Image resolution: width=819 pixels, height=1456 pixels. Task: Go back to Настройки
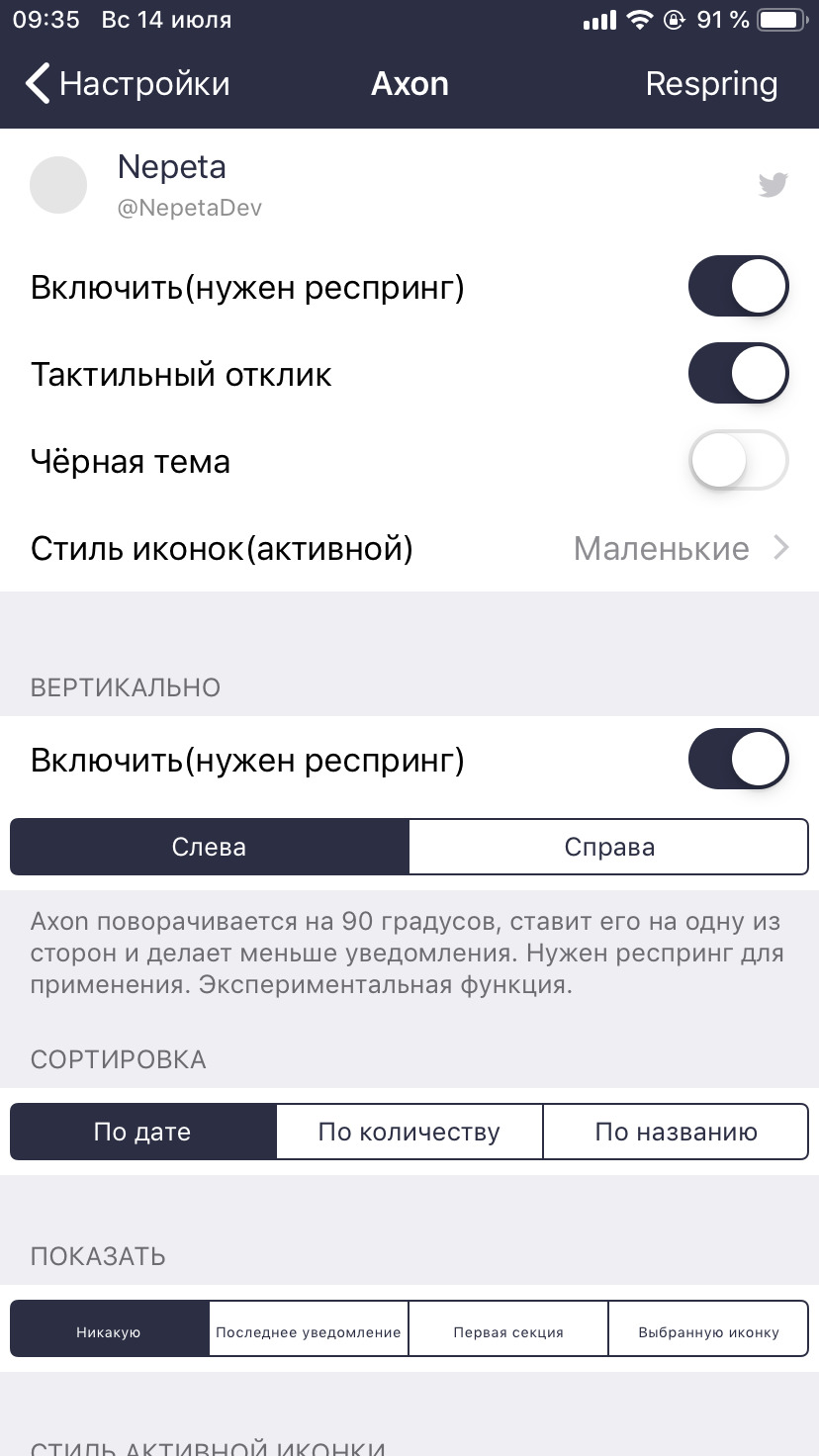[128, 84]
